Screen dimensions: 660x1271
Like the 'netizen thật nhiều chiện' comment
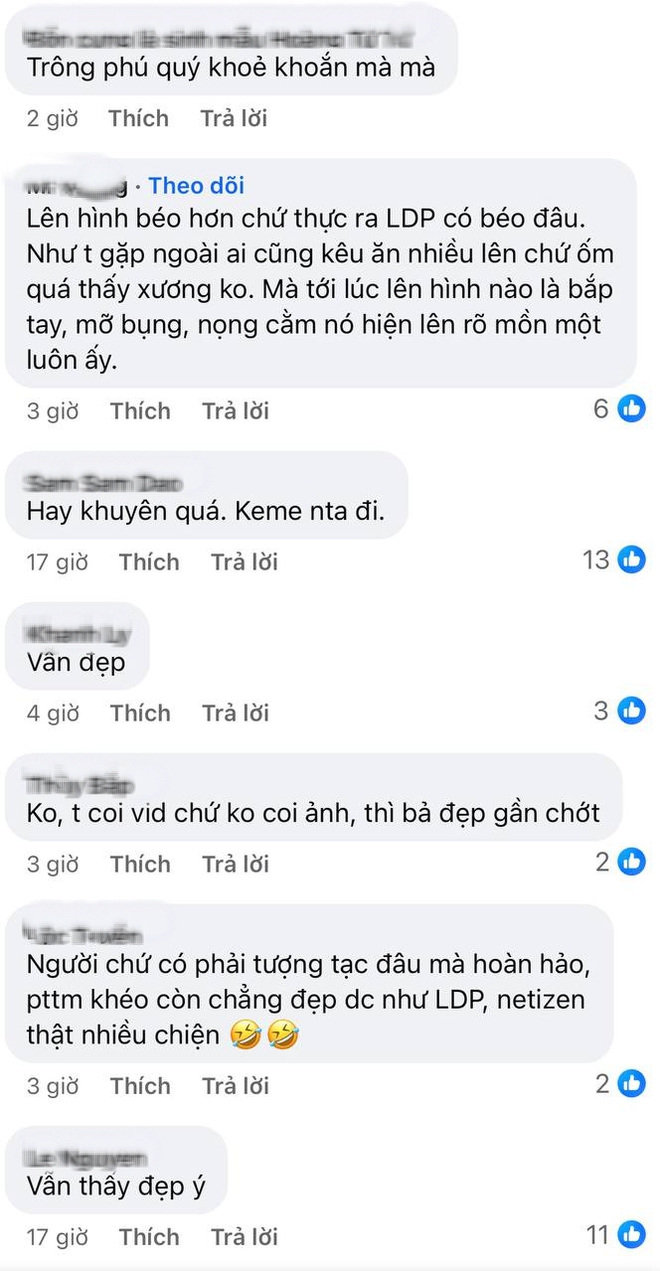(140, 1086)
